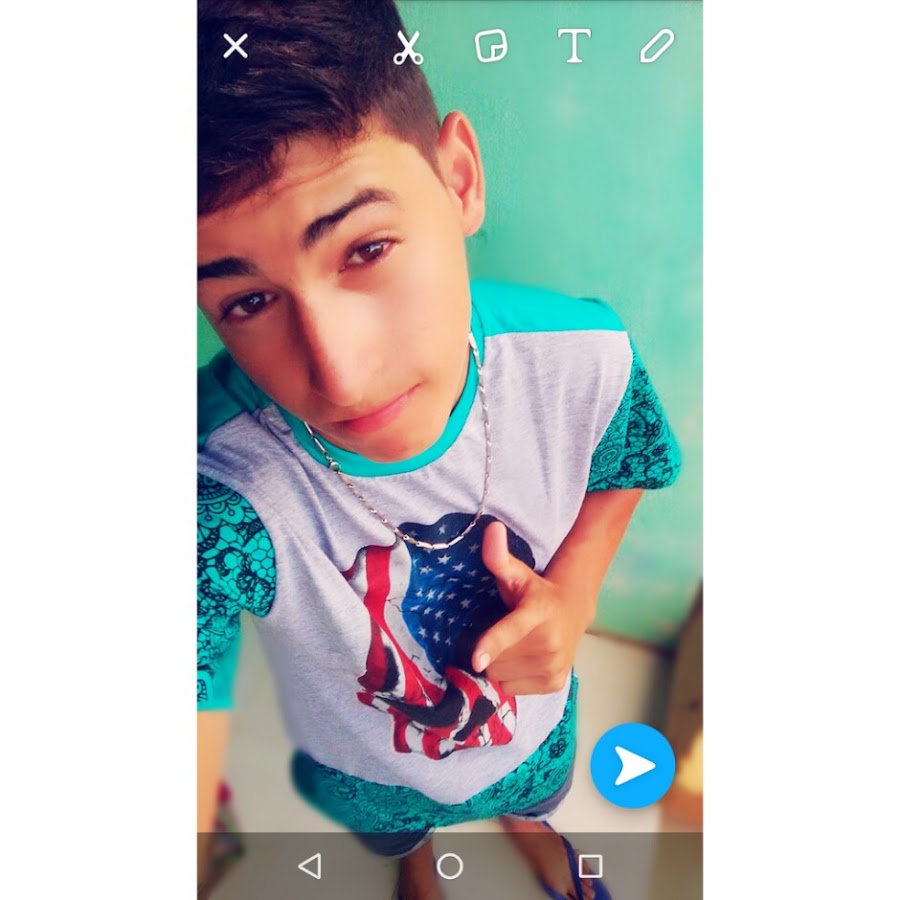This screenshot has height=900, width=900.
Task: Go back using system navigation bar
Action: click(310, 866)
